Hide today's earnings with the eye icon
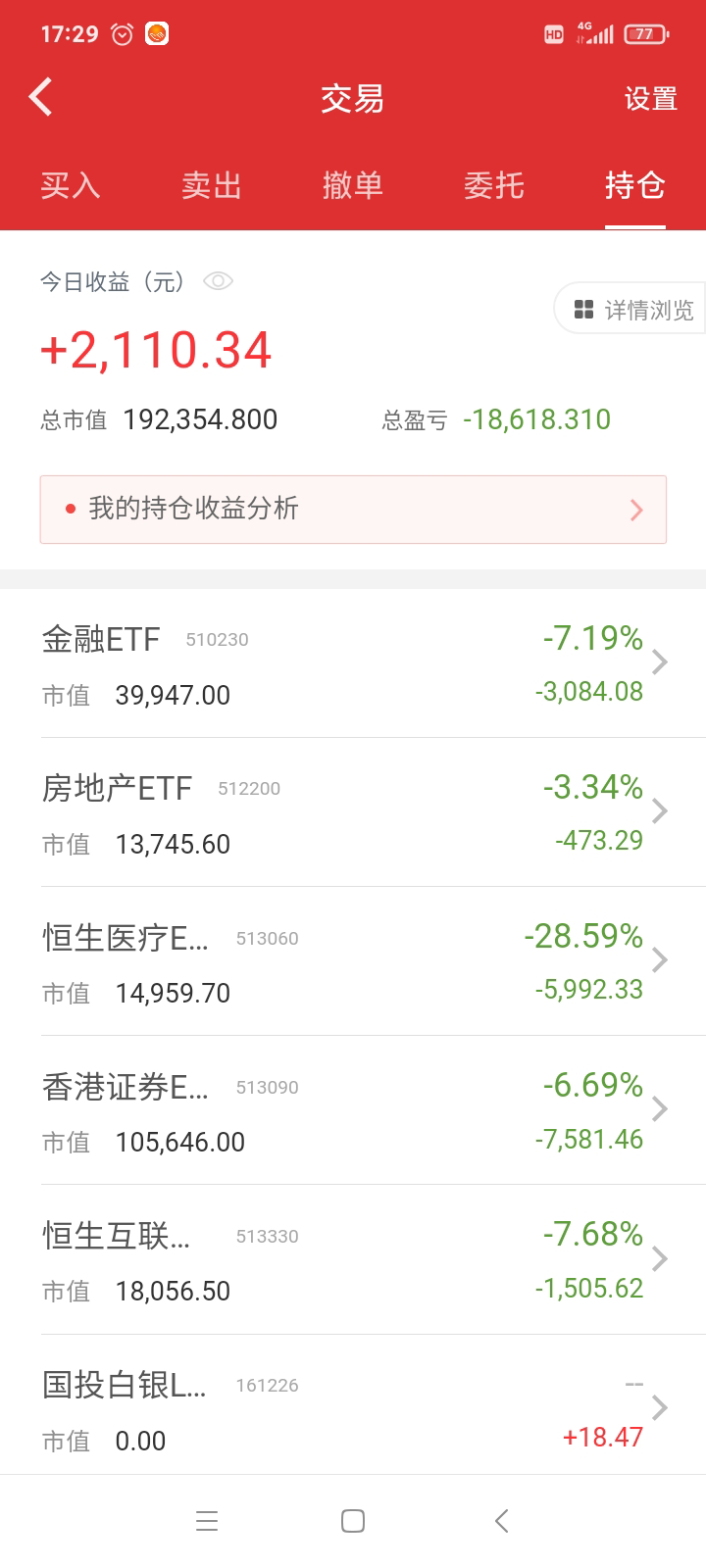This screenshot has width=706, height=1568. (x=218, y=282)
